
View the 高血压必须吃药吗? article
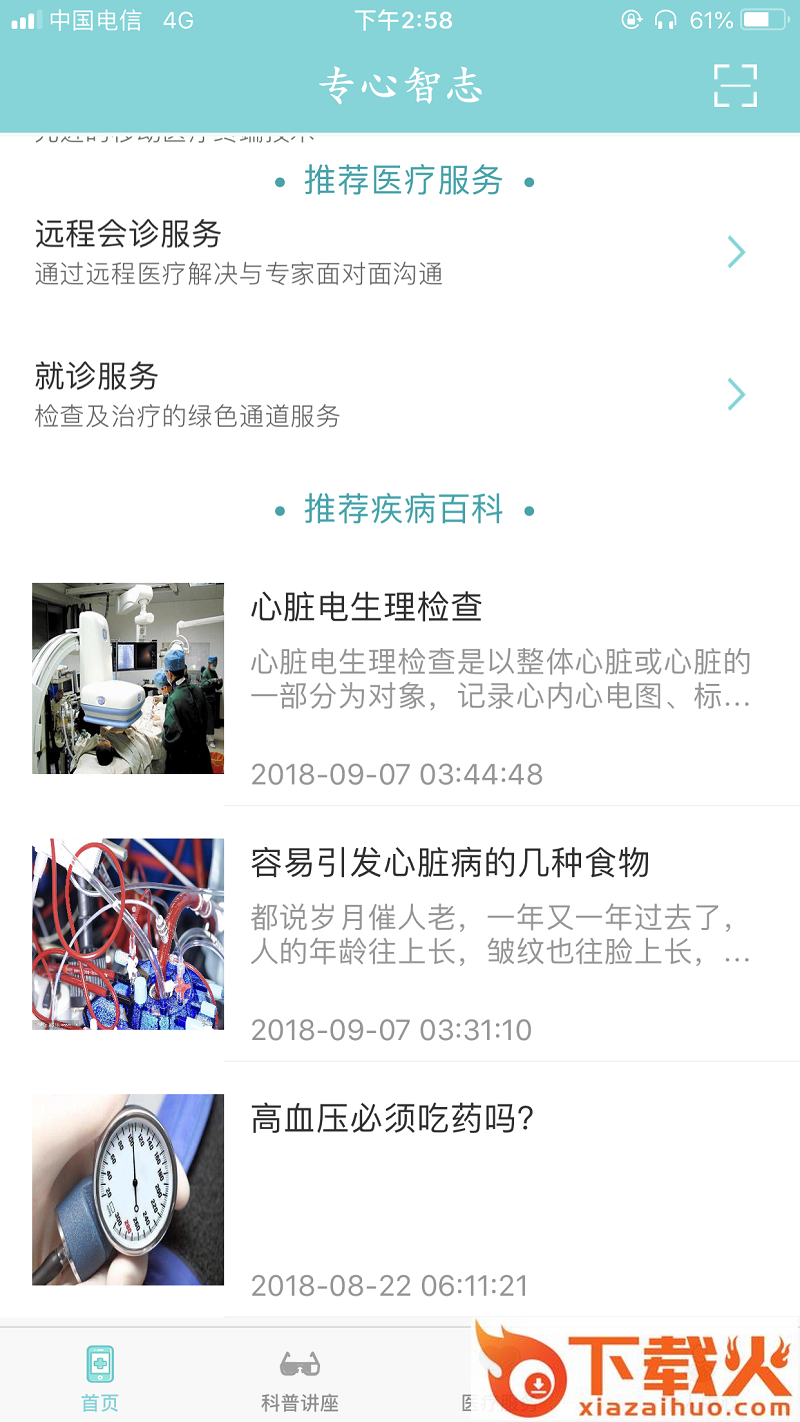coord(400,1190)
